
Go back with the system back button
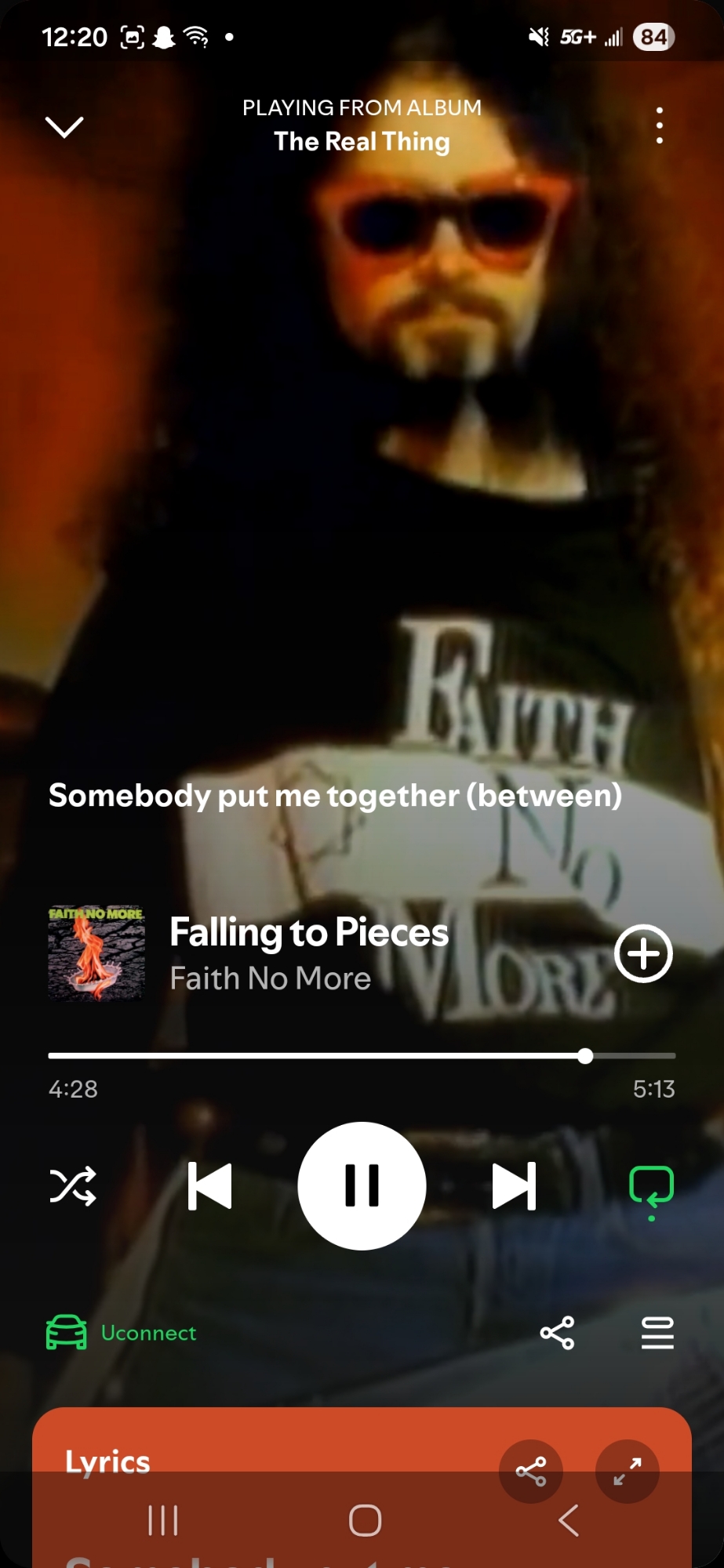pyautogui.click(x=569, y=1521)
